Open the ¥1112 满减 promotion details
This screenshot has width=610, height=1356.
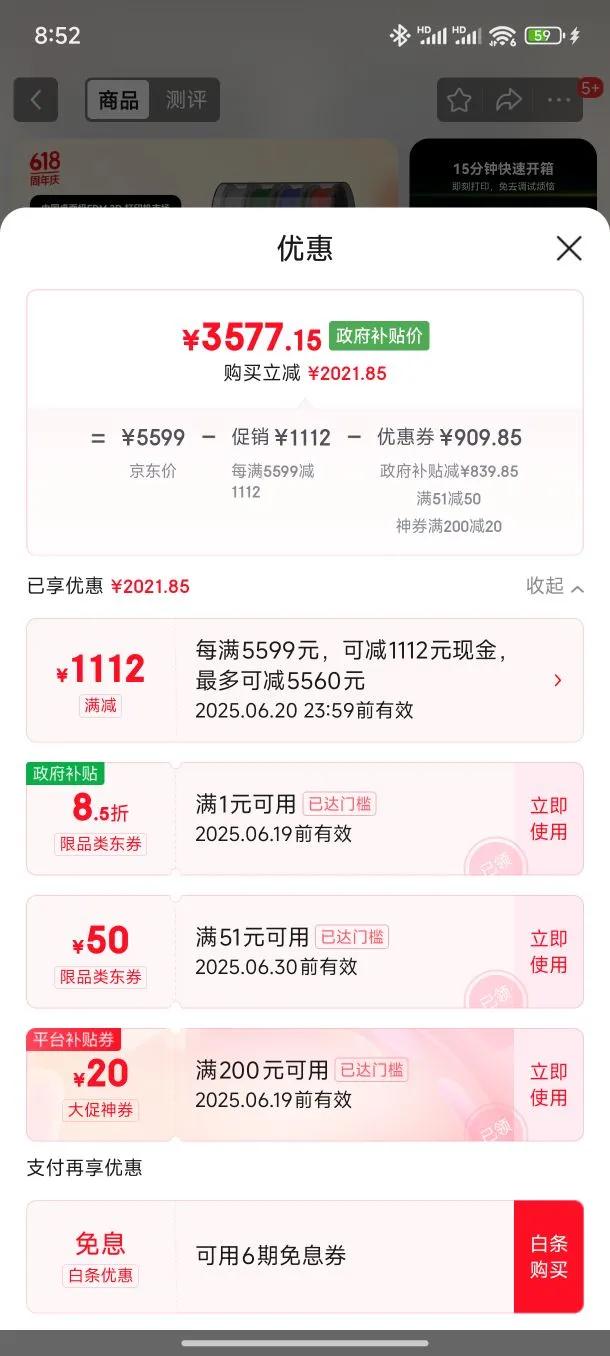pyautogui.click(x=557, y=680)
